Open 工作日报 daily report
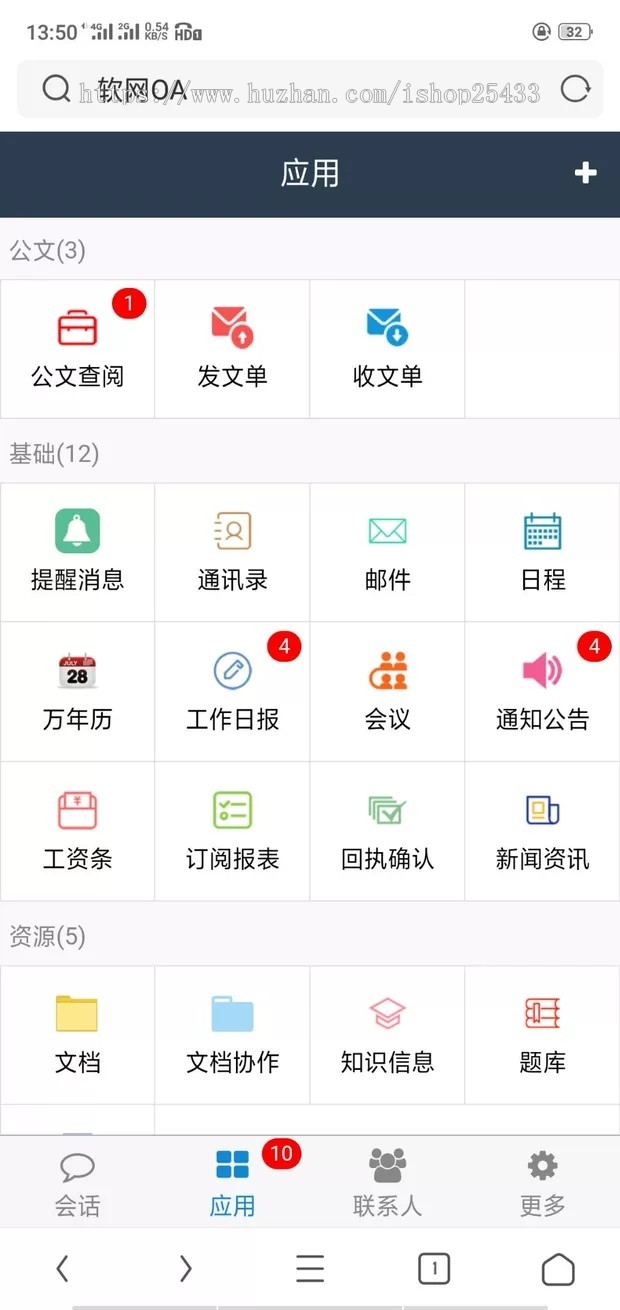This screenshot has width=620, height=1310. [x=232, y=690]
